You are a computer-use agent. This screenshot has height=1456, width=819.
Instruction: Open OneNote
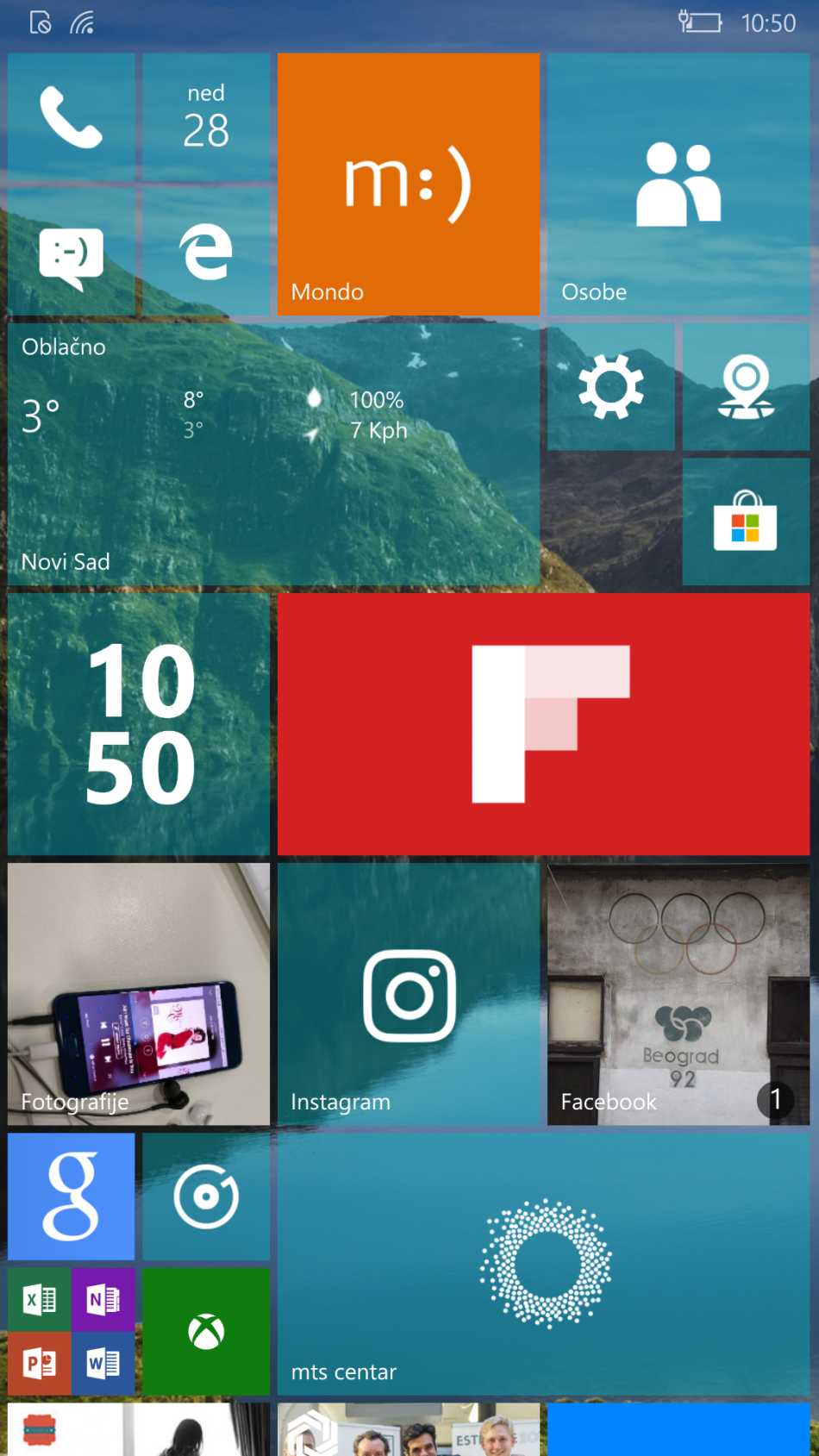tap(103, 1299)
